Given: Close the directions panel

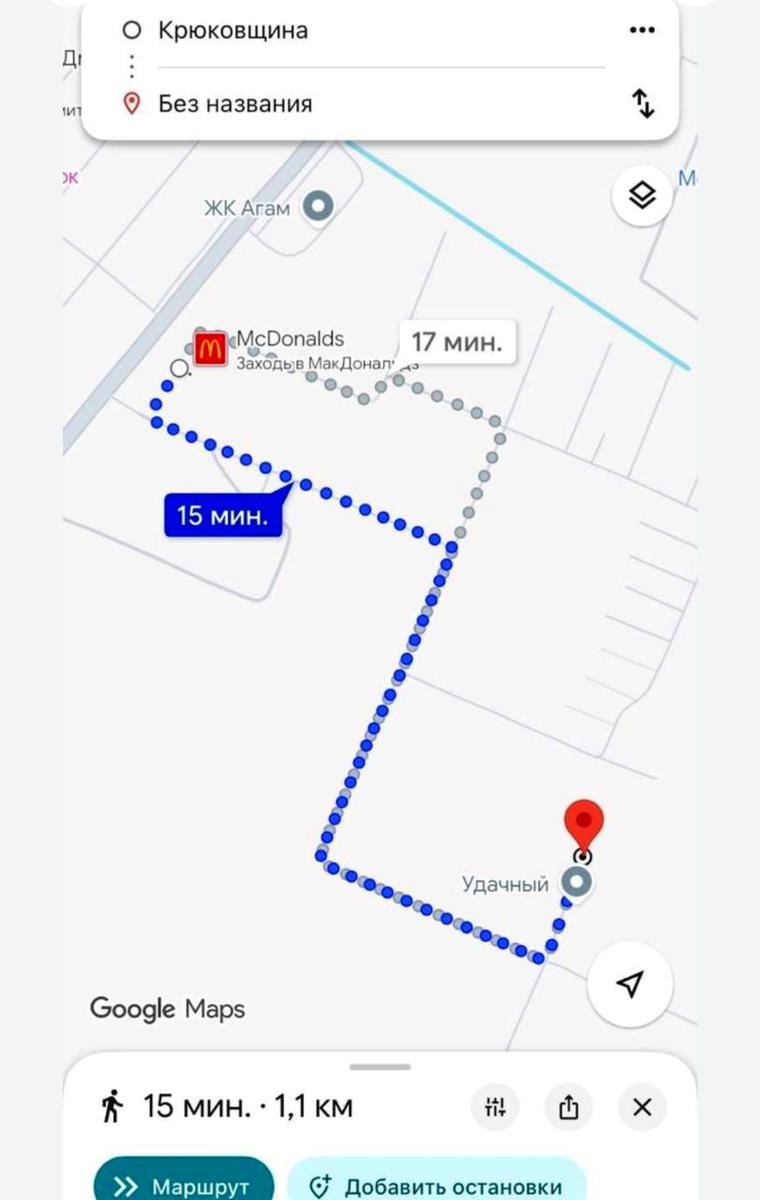Looking at the screenshot, I should 642,1107.
